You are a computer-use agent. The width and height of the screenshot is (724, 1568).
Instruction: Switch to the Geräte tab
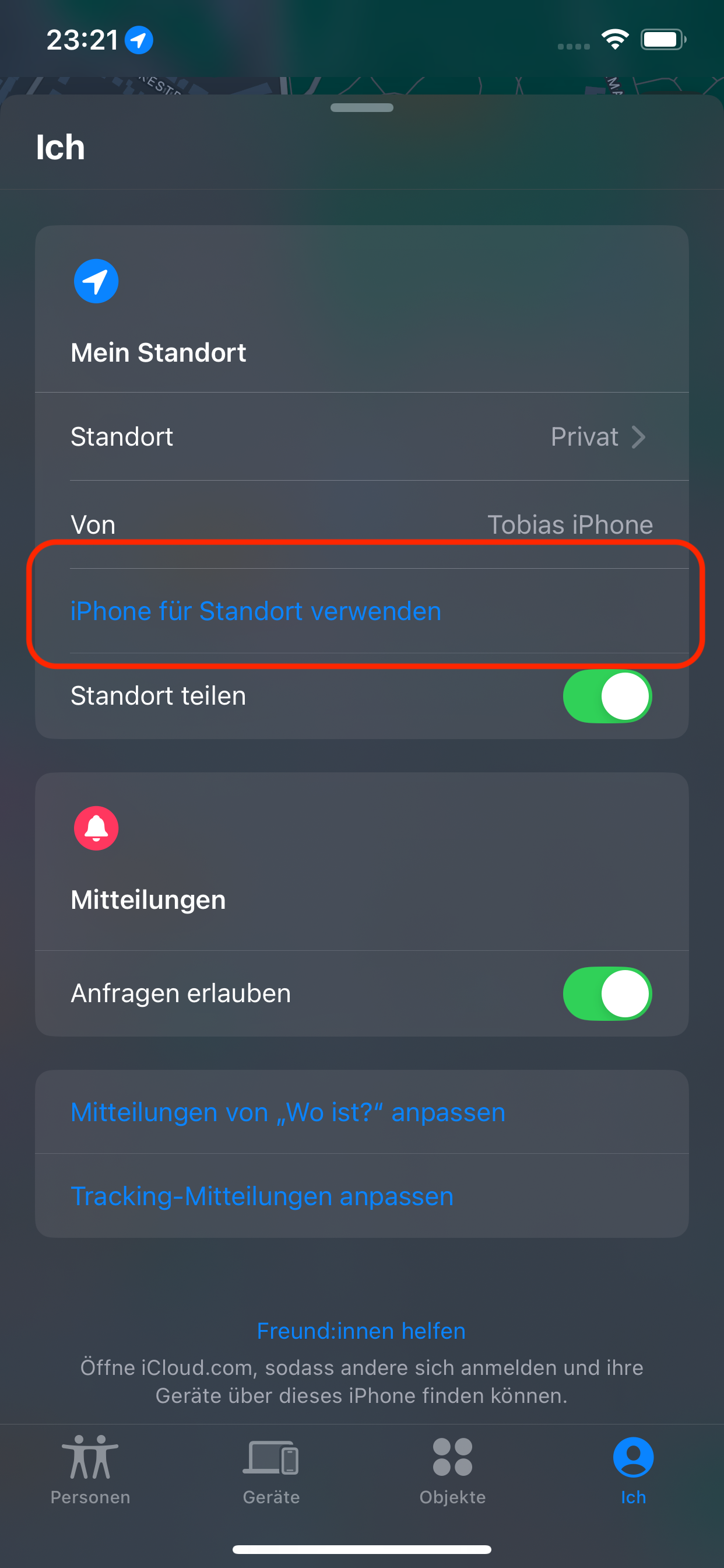click(271, 1469)
